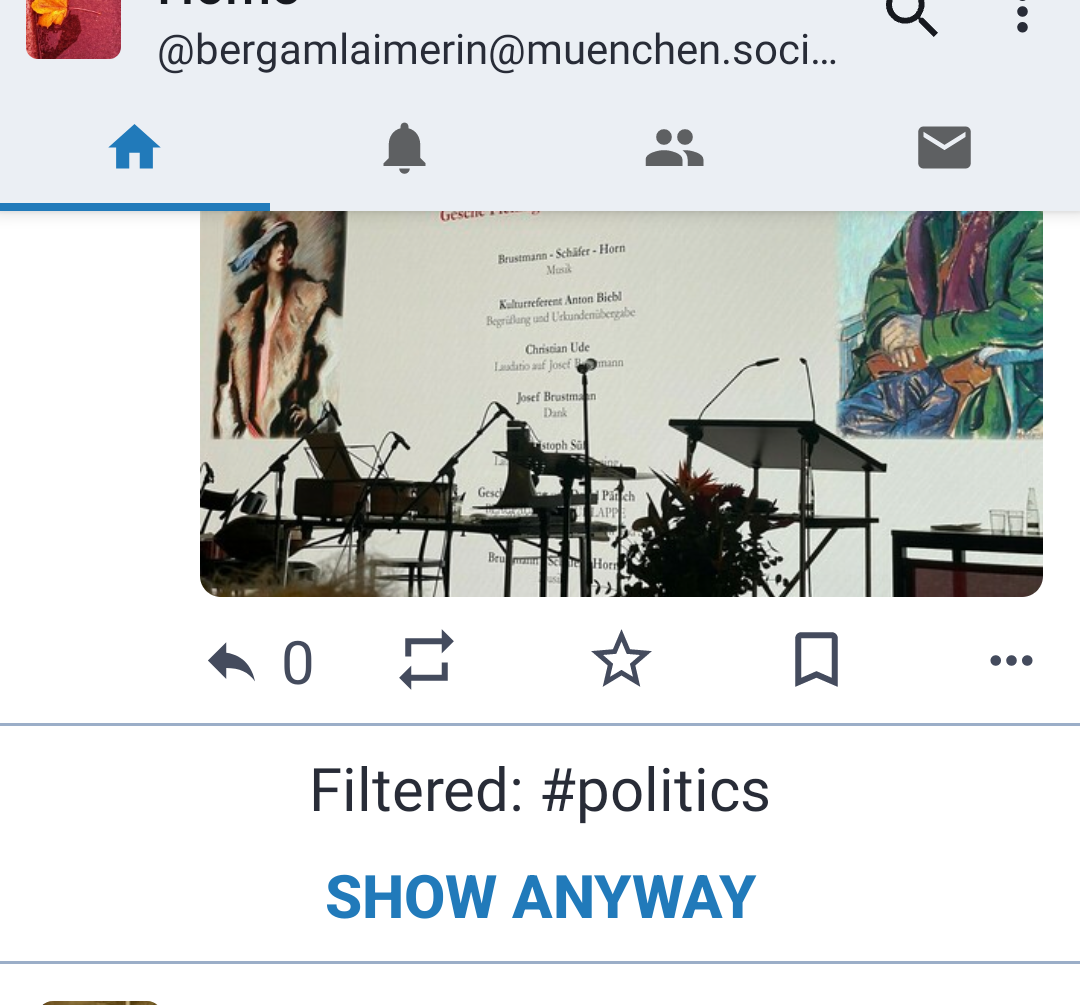Switch to the direct messages envelope tab

click(944, 149)
